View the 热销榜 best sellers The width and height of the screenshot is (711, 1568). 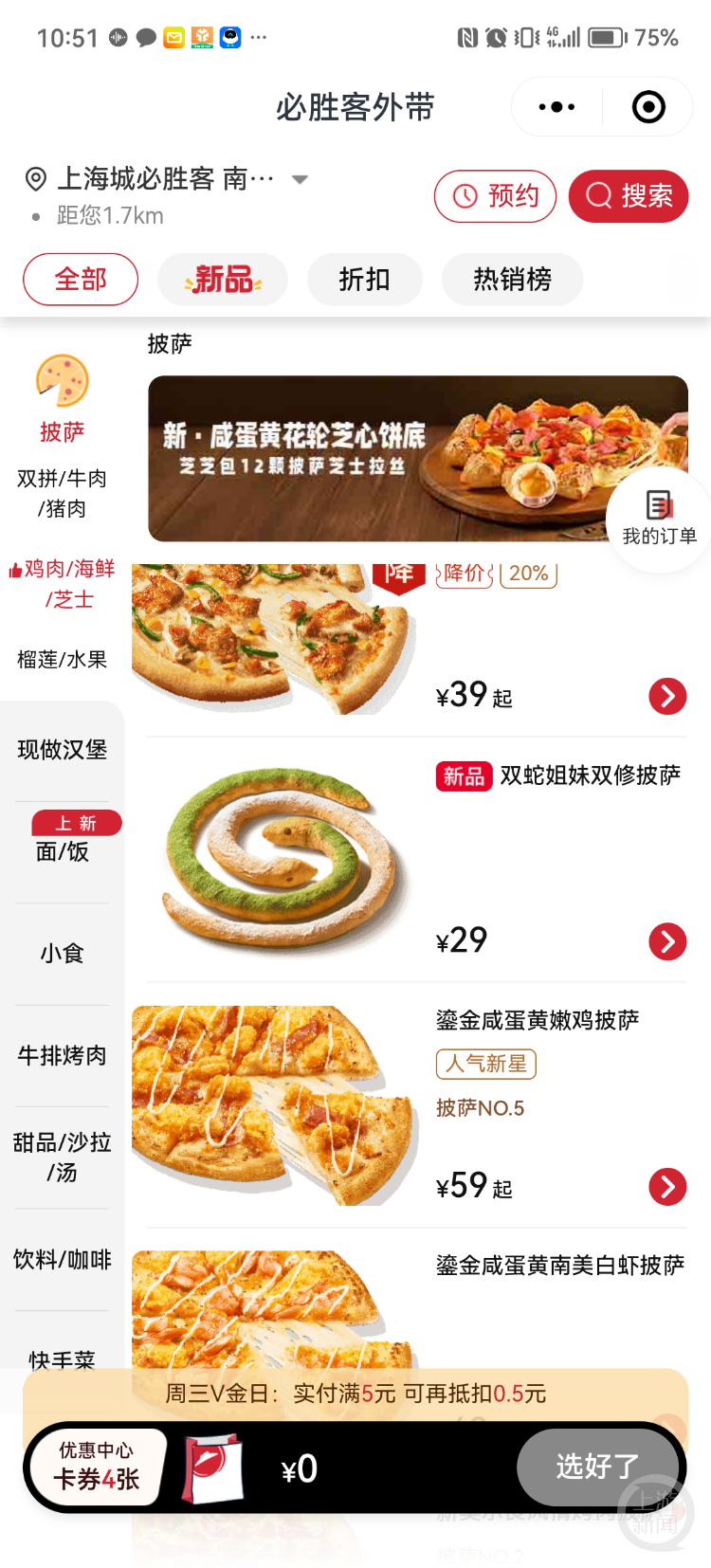tap(512, 280)
